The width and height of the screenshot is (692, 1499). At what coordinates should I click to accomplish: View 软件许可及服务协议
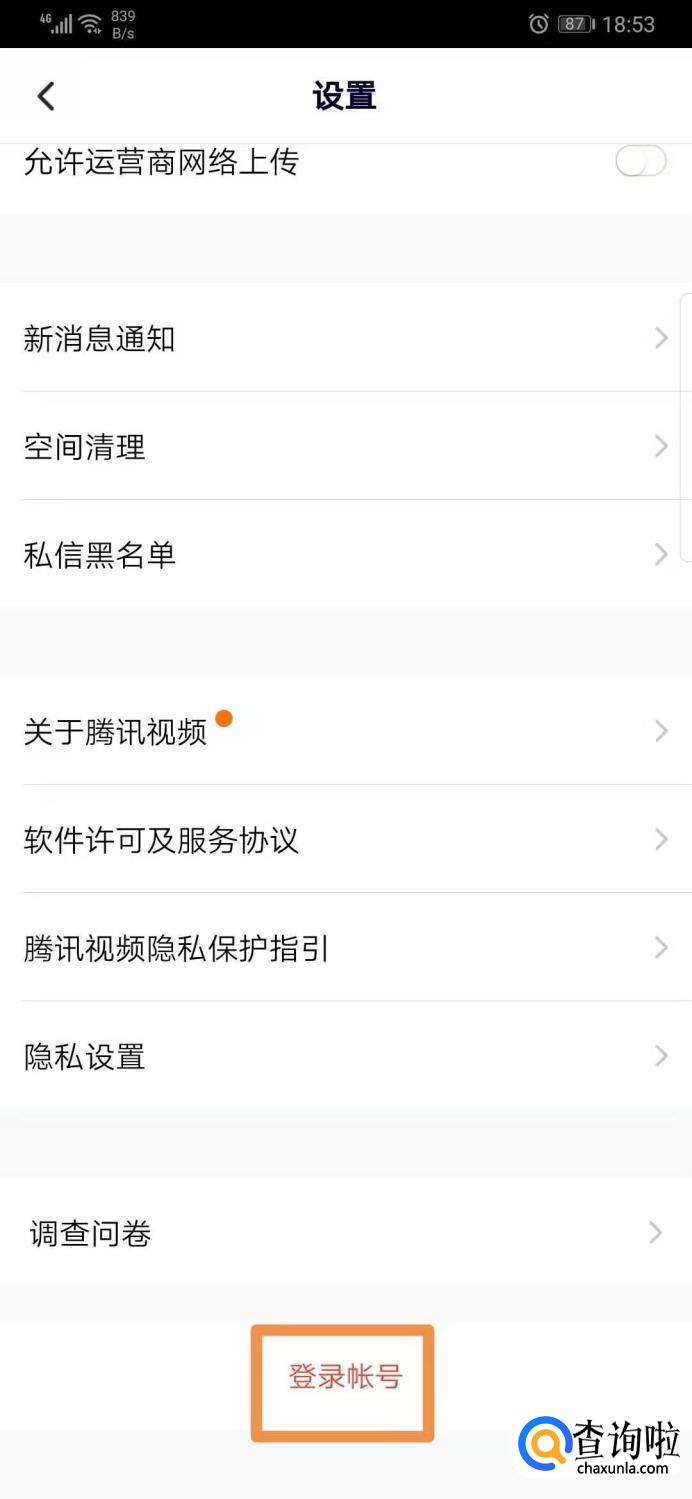(x=345, y=840)
